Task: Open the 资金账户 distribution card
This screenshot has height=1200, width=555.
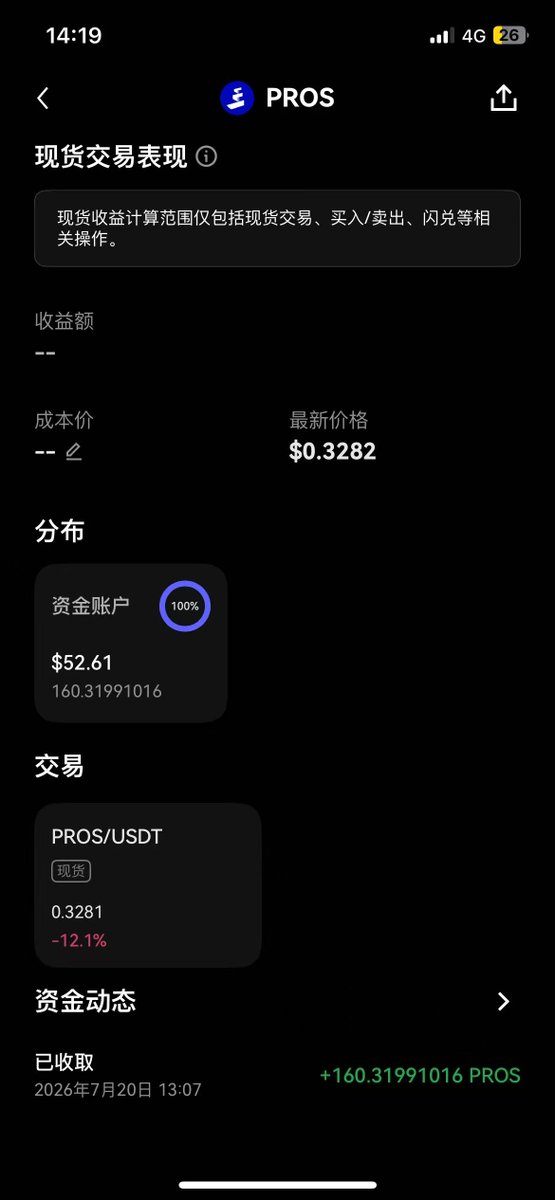Action: pyautogui.click(x=131, y=643)
